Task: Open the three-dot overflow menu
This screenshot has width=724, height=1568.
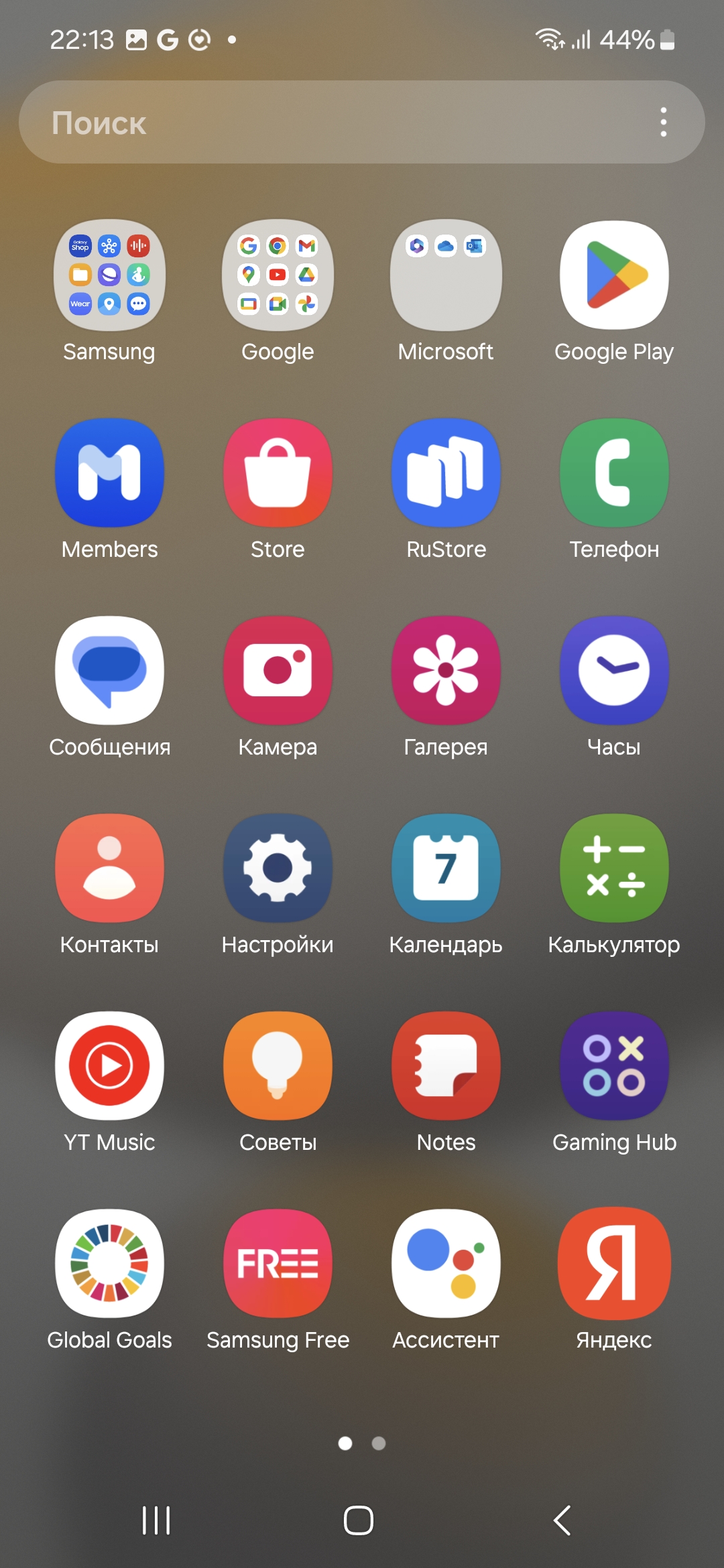Action: (x=663, y=123)
